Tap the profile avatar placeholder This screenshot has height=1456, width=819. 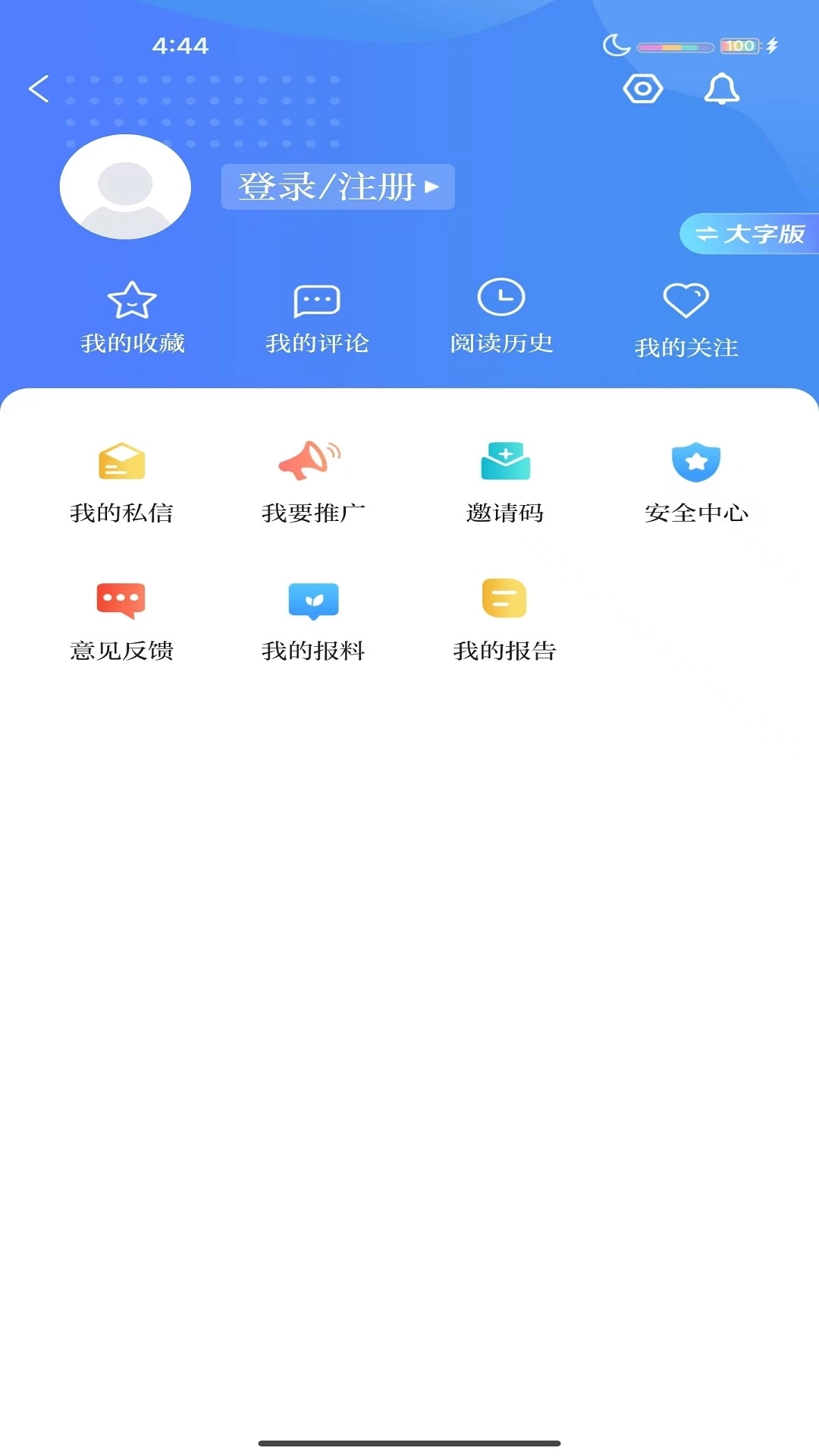pyautogui.click(x=125, y=188)
